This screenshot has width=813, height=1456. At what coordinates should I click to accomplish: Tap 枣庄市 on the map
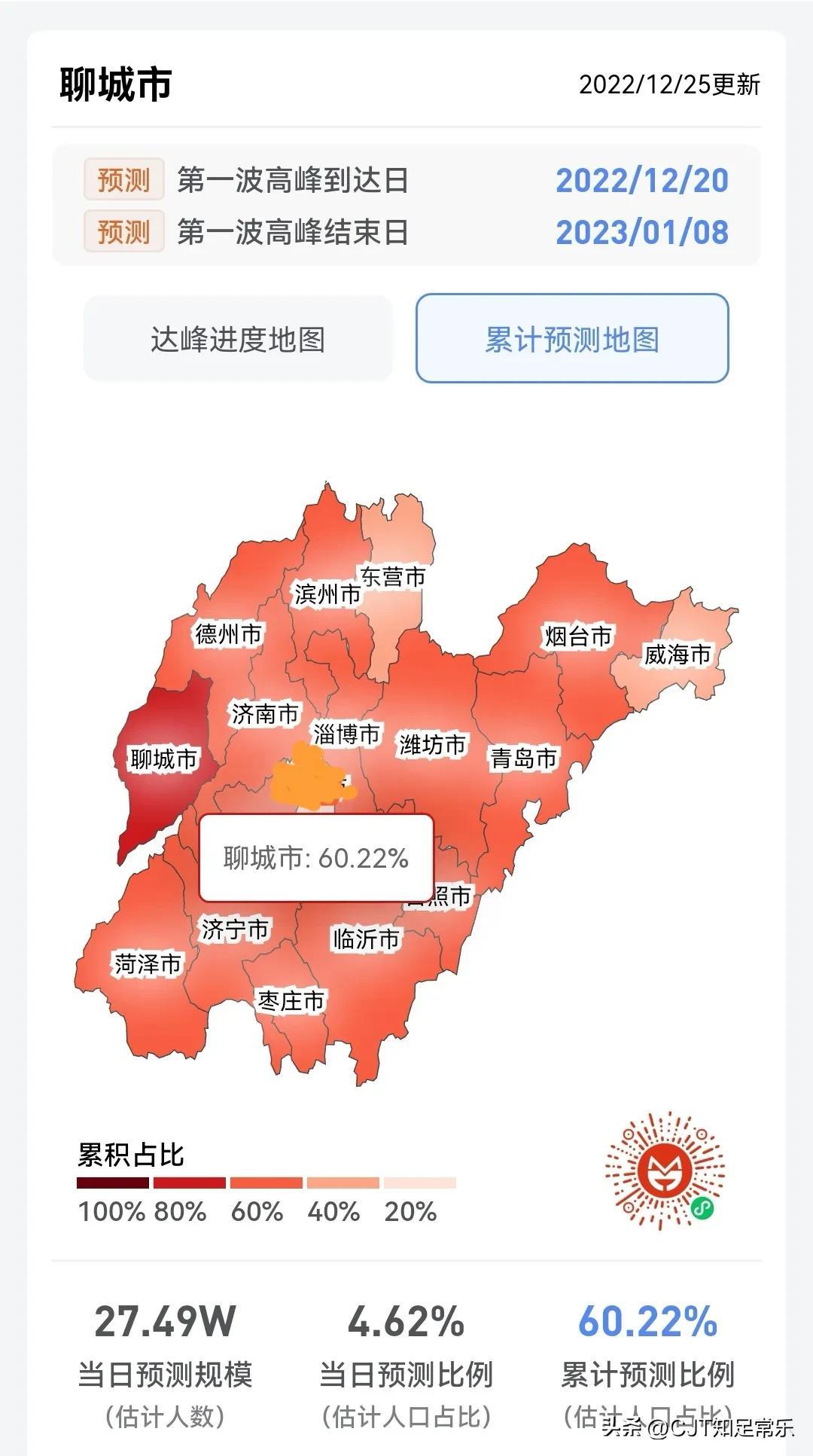(x=291, y=1000)
